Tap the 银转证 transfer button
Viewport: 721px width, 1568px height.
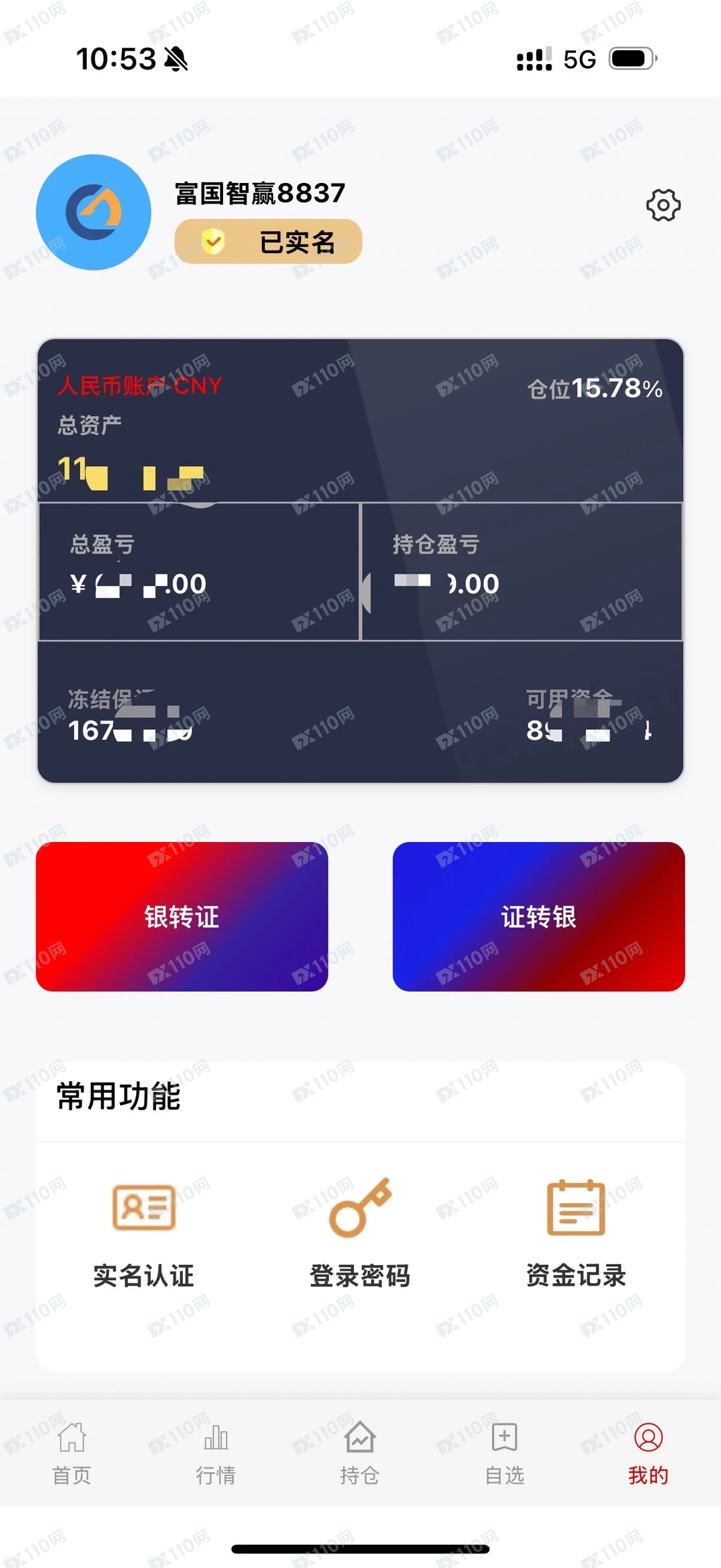tap(182, 916)
